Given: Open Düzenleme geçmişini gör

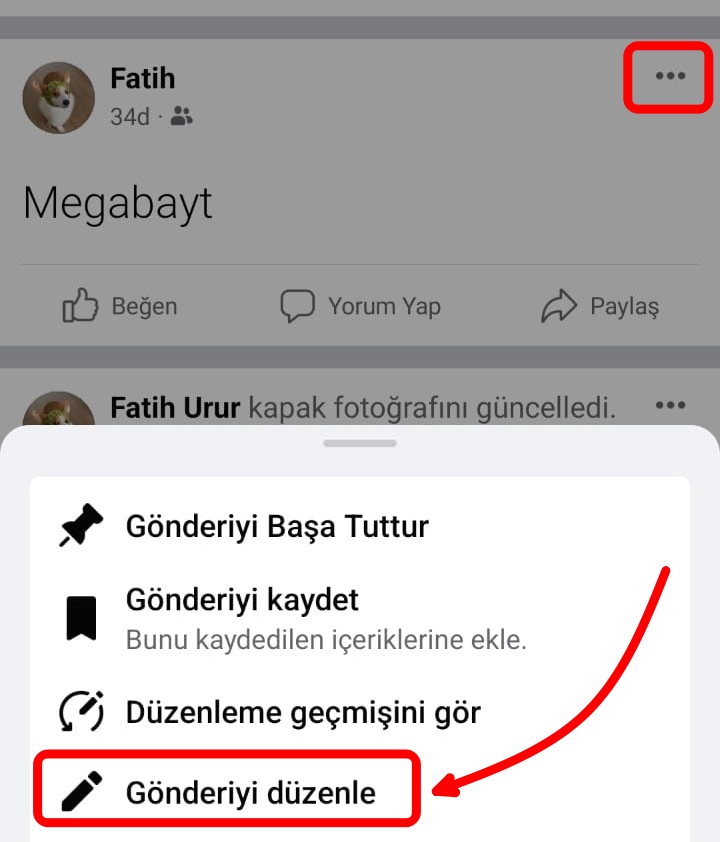Looking at the screenshot, I should [302, 713].
